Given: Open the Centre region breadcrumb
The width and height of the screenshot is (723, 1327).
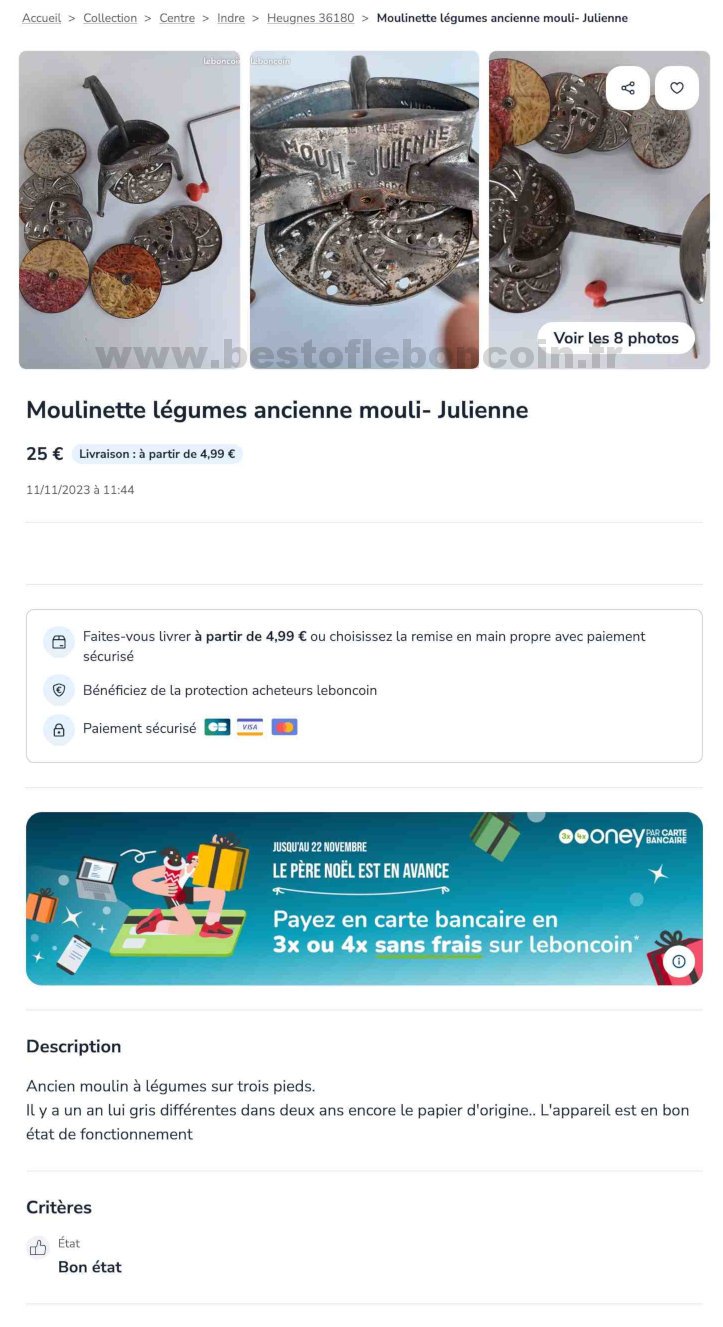Looking at the screenshot, I should point(177,18).
